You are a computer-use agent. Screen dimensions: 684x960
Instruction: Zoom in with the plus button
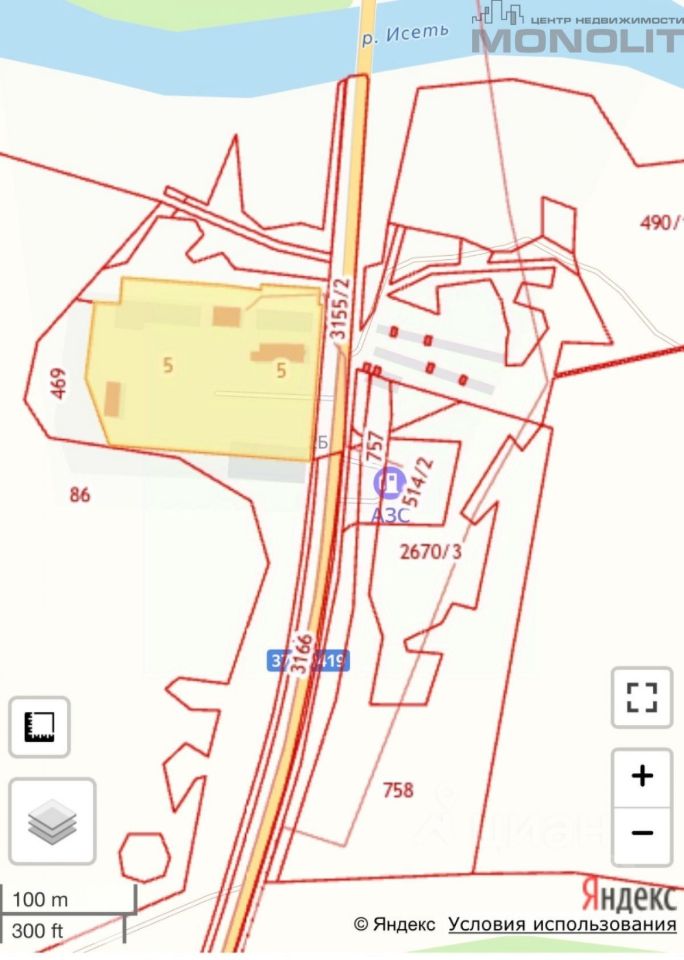click(x=642, y=776)
